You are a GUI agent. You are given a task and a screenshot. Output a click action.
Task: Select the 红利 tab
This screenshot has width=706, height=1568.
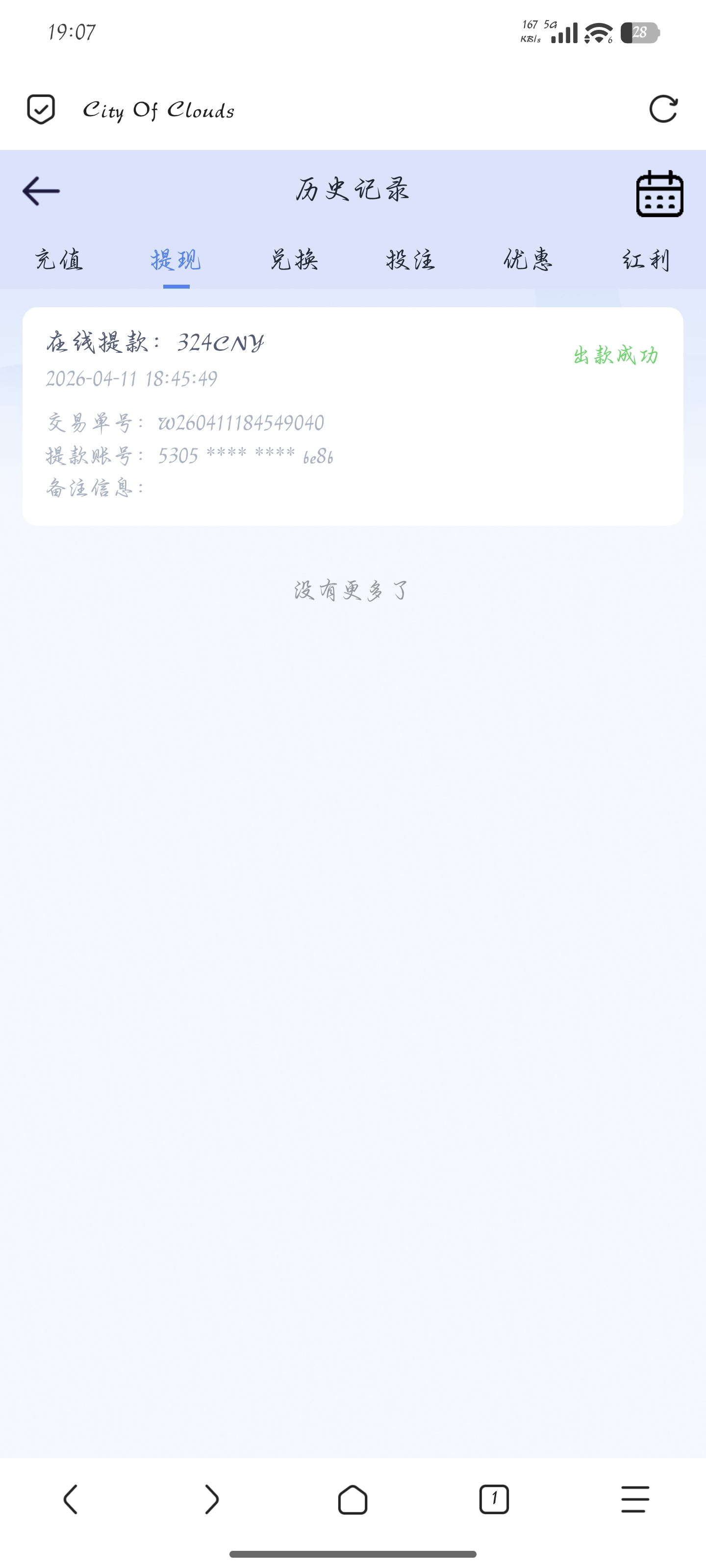[x=646, y=261]
